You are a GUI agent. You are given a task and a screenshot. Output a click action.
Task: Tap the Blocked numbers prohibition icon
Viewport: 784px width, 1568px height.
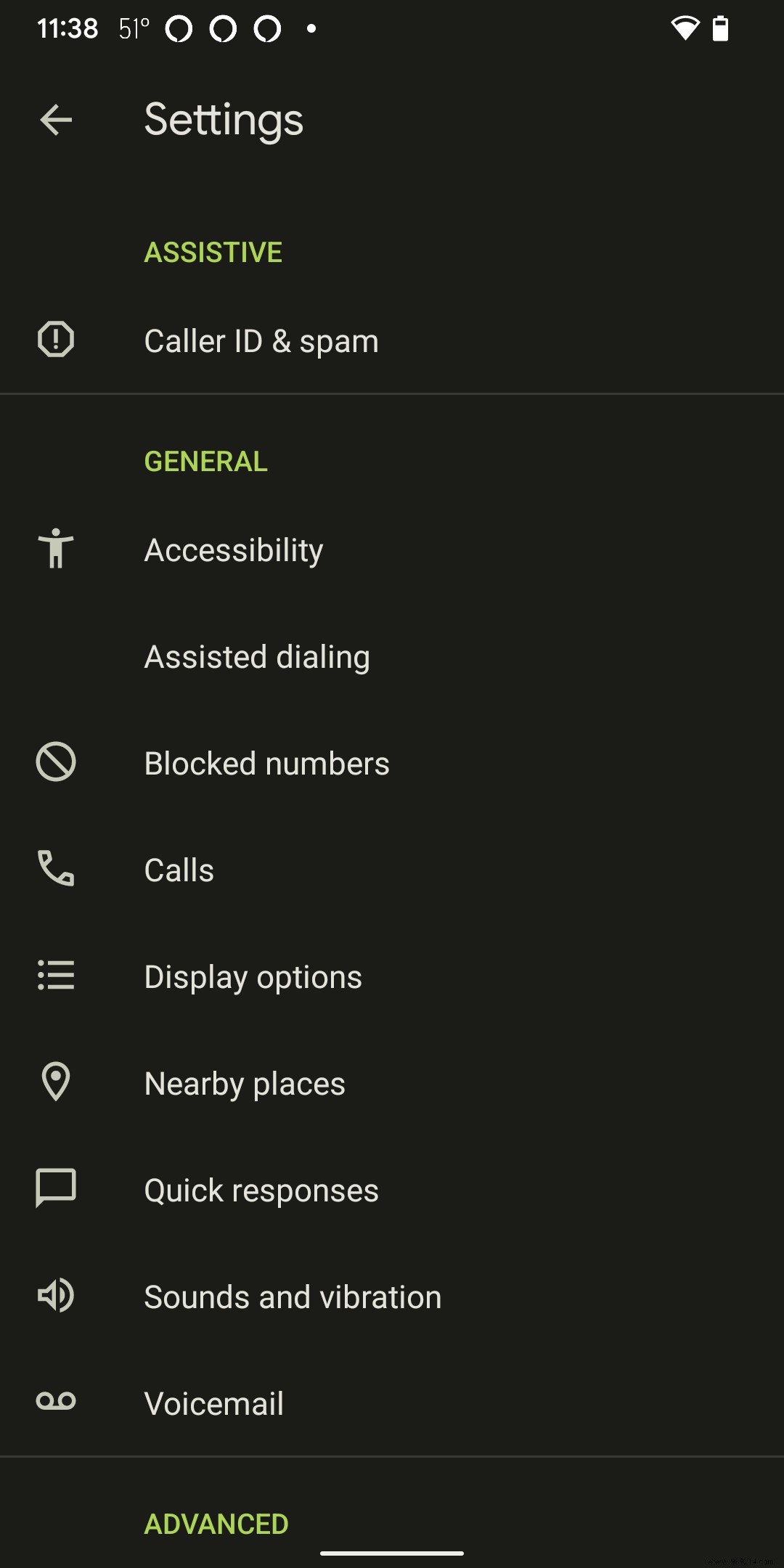tap(56, 763)
